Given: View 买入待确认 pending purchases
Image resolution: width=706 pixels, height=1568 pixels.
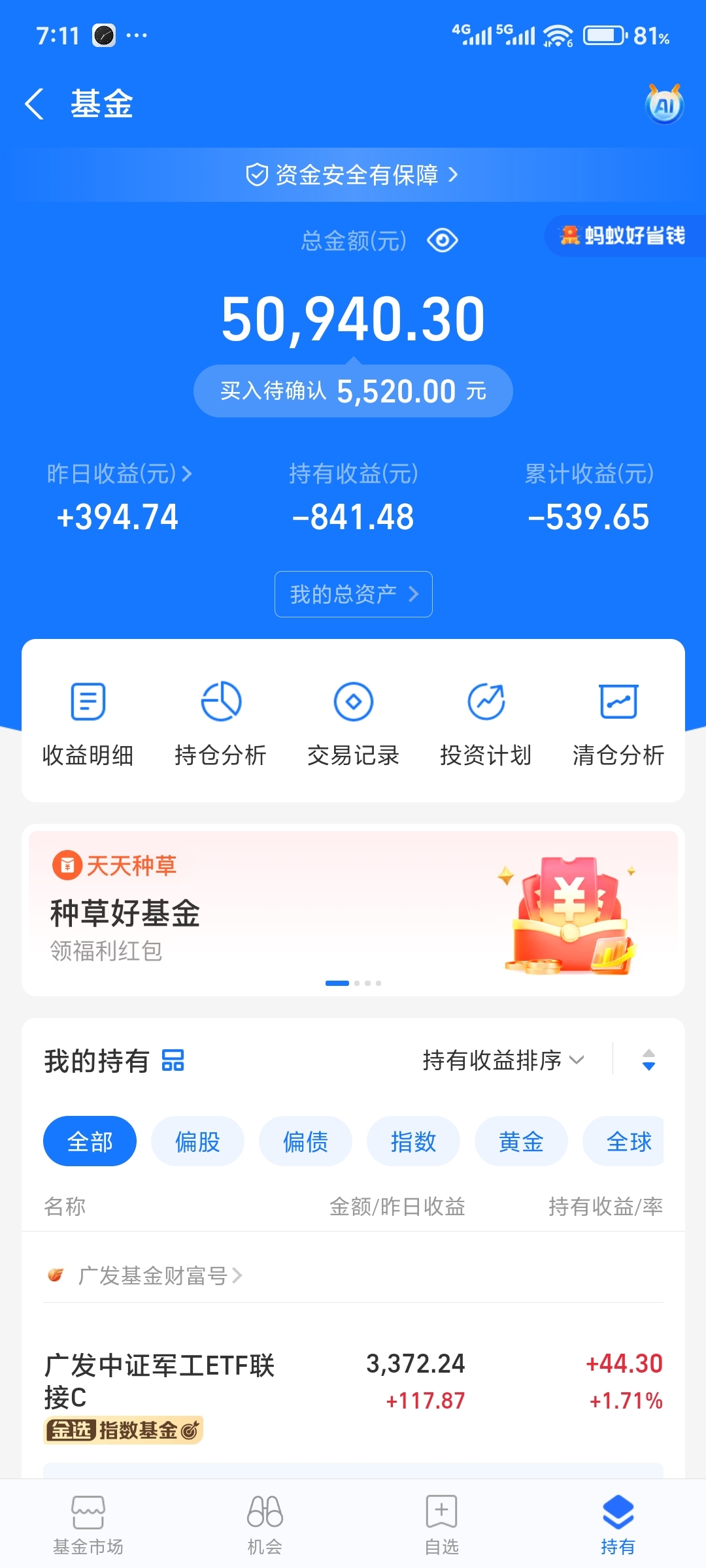Looking at the screenshot, I should [x=353, y=391].
